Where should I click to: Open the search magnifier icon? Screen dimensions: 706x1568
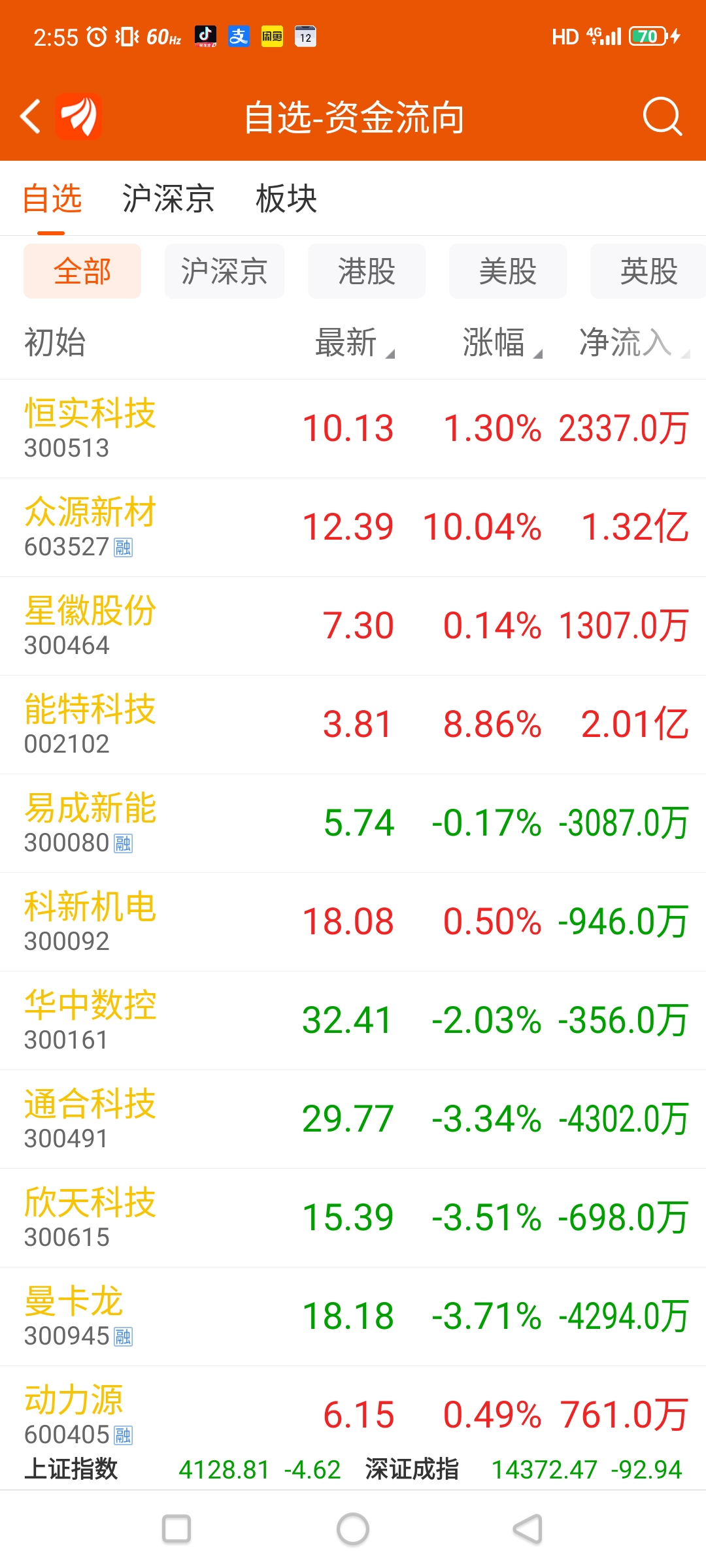662,116
